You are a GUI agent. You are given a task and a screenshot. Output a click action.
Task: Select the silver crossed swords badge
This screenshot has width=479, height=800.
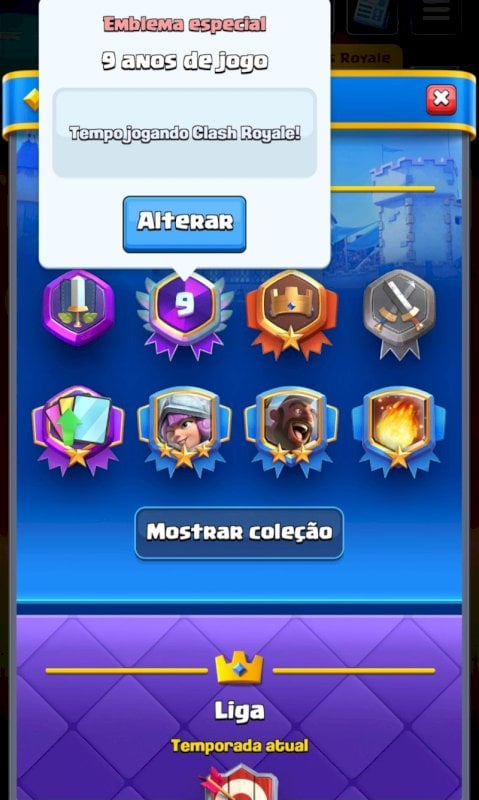pyautogui.click(x=399, y=313)
